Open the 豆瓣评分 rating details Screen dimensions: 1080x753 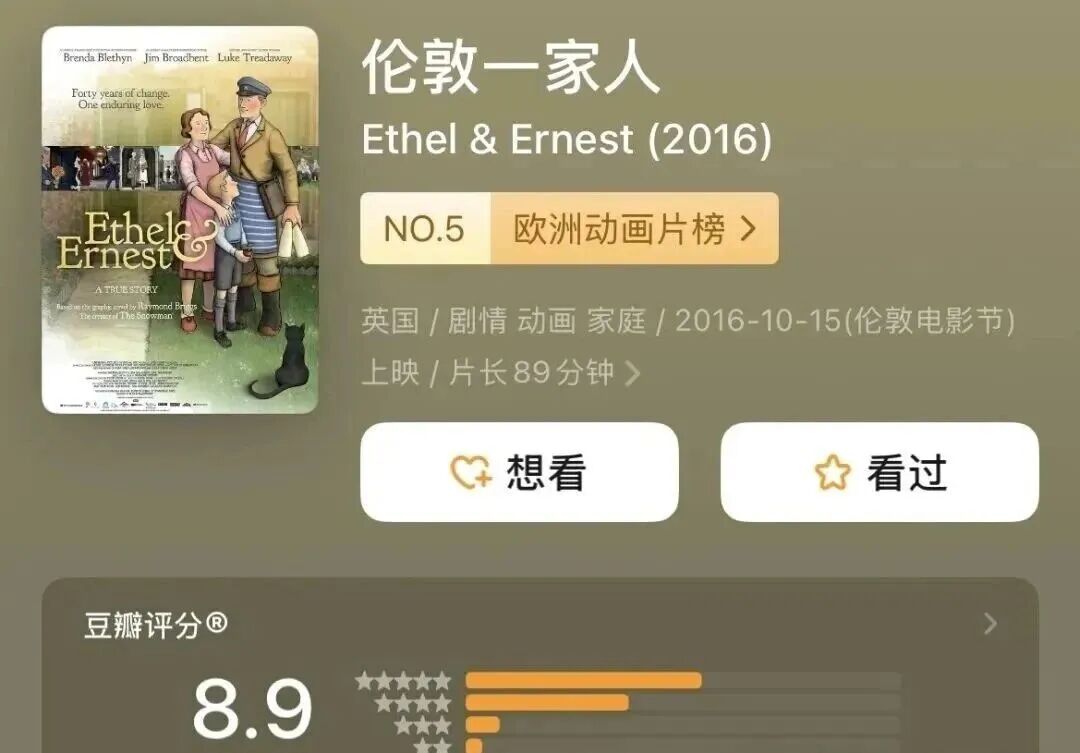(x=989, y=625)
